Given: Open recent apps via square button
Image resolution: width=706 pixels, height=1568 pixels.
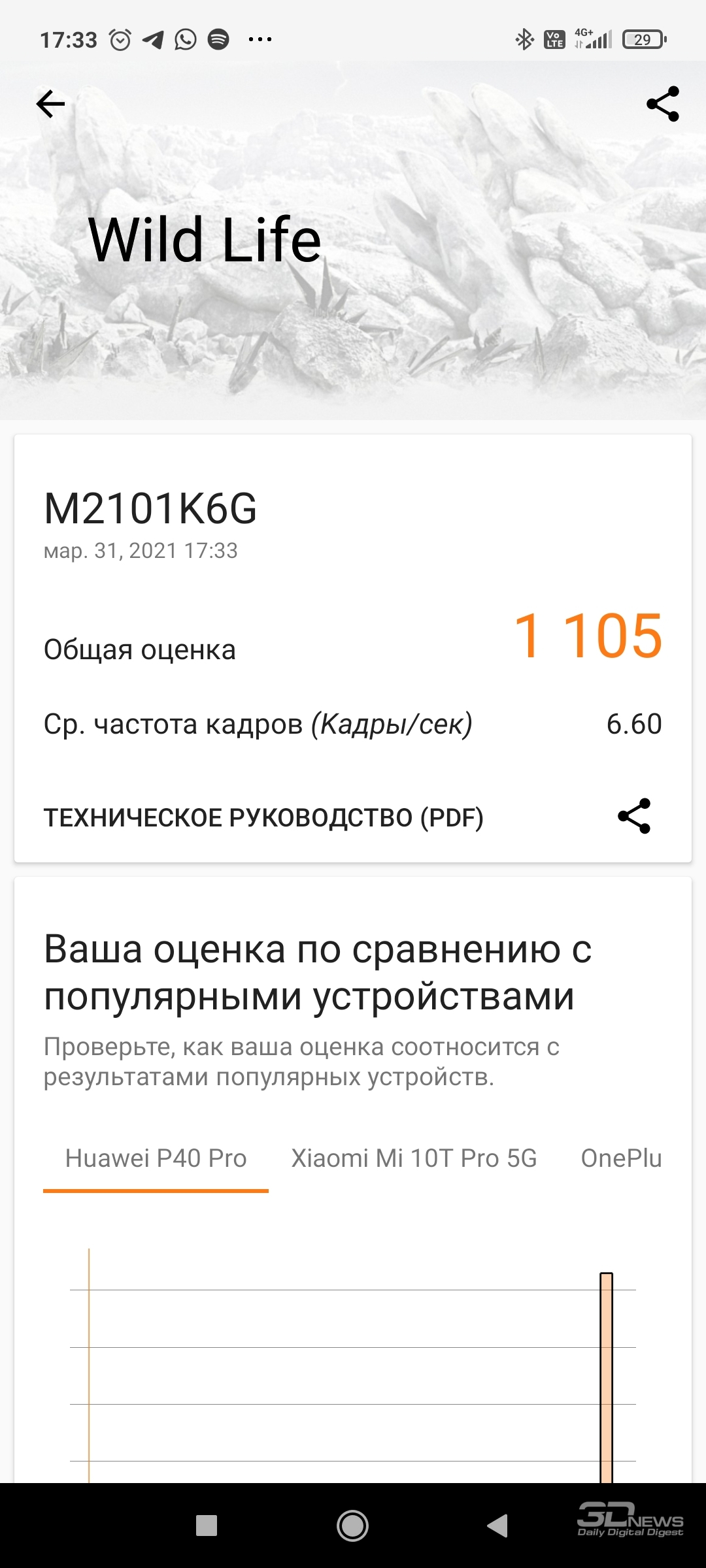Looking at the screenshot, I should pos(207,1526).
